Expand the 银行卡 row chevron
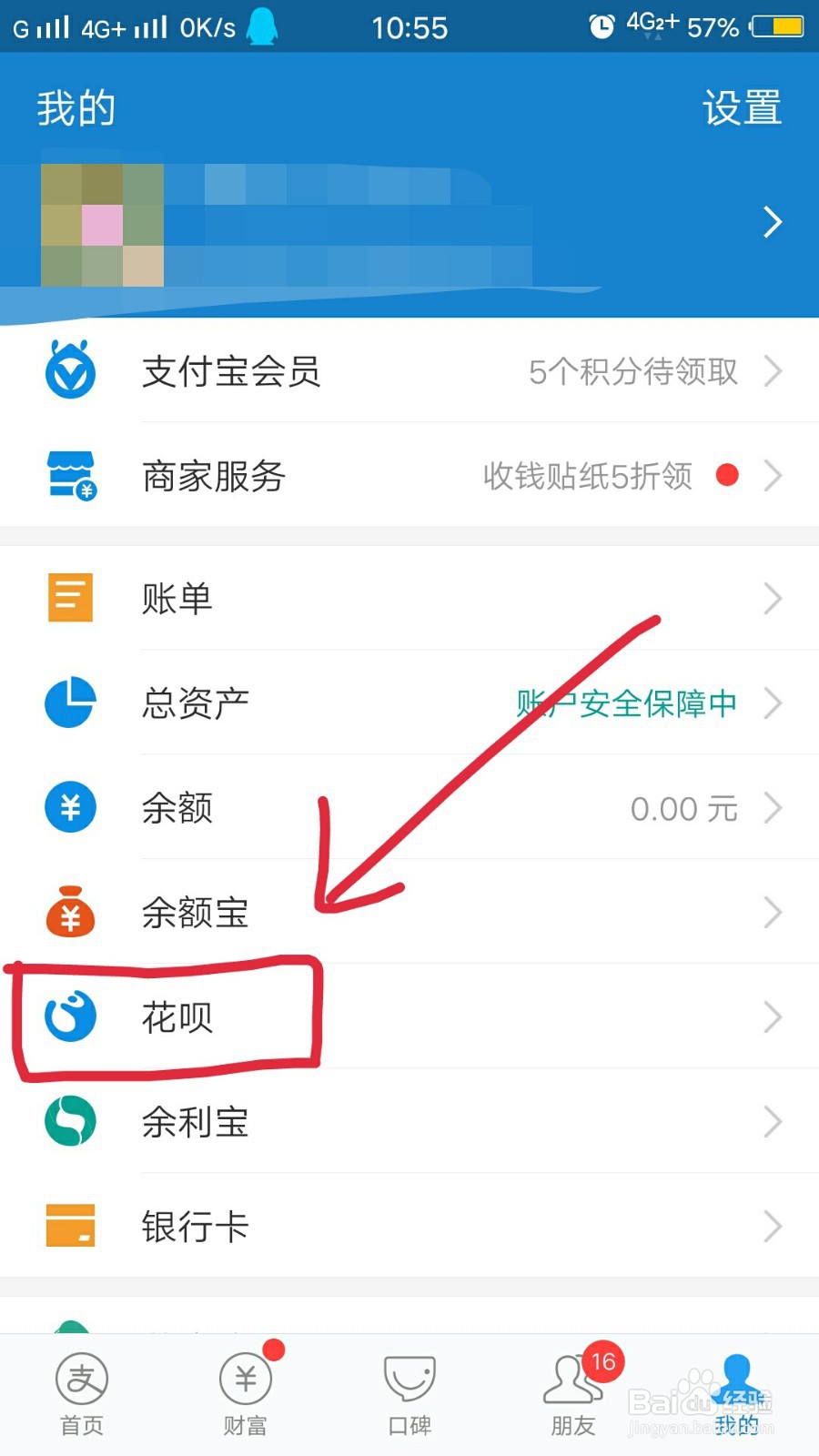Viewport: 819px width, 1456px height. point(772,1227)
